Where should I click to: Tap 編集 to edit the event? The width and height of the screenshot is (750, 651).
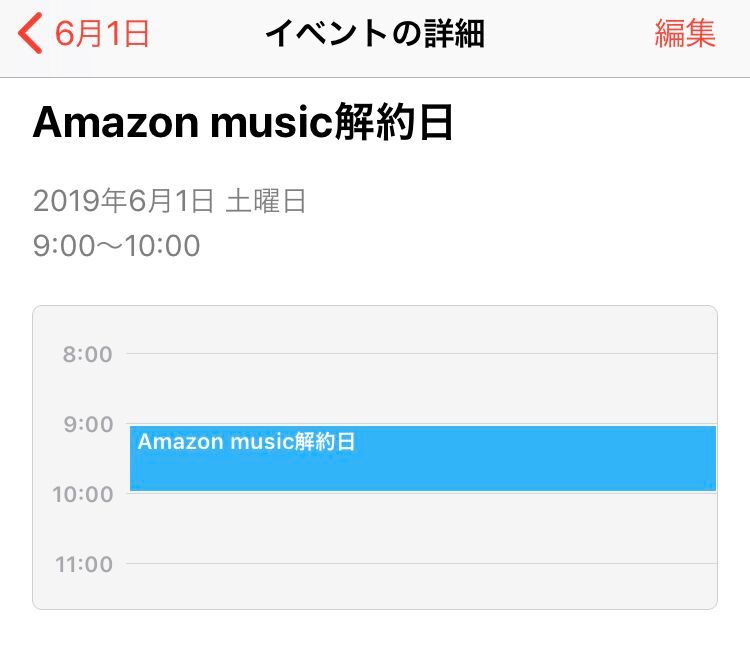[x=685, y=34]
